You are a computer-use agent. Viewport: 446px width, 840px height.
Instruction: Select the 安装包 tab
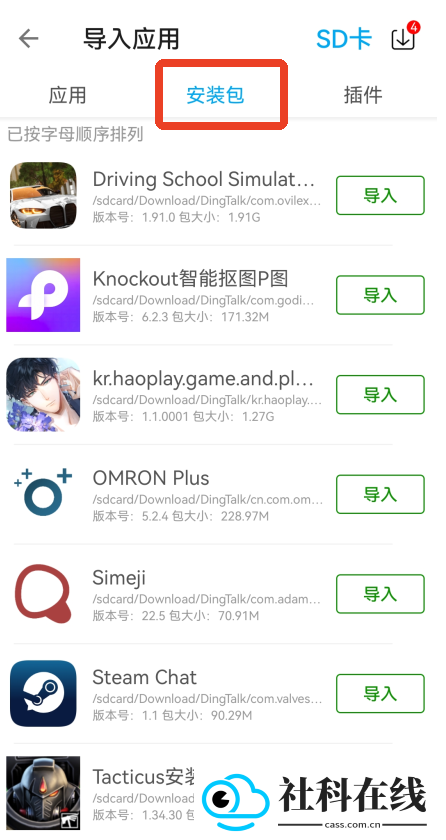[215, 95]
